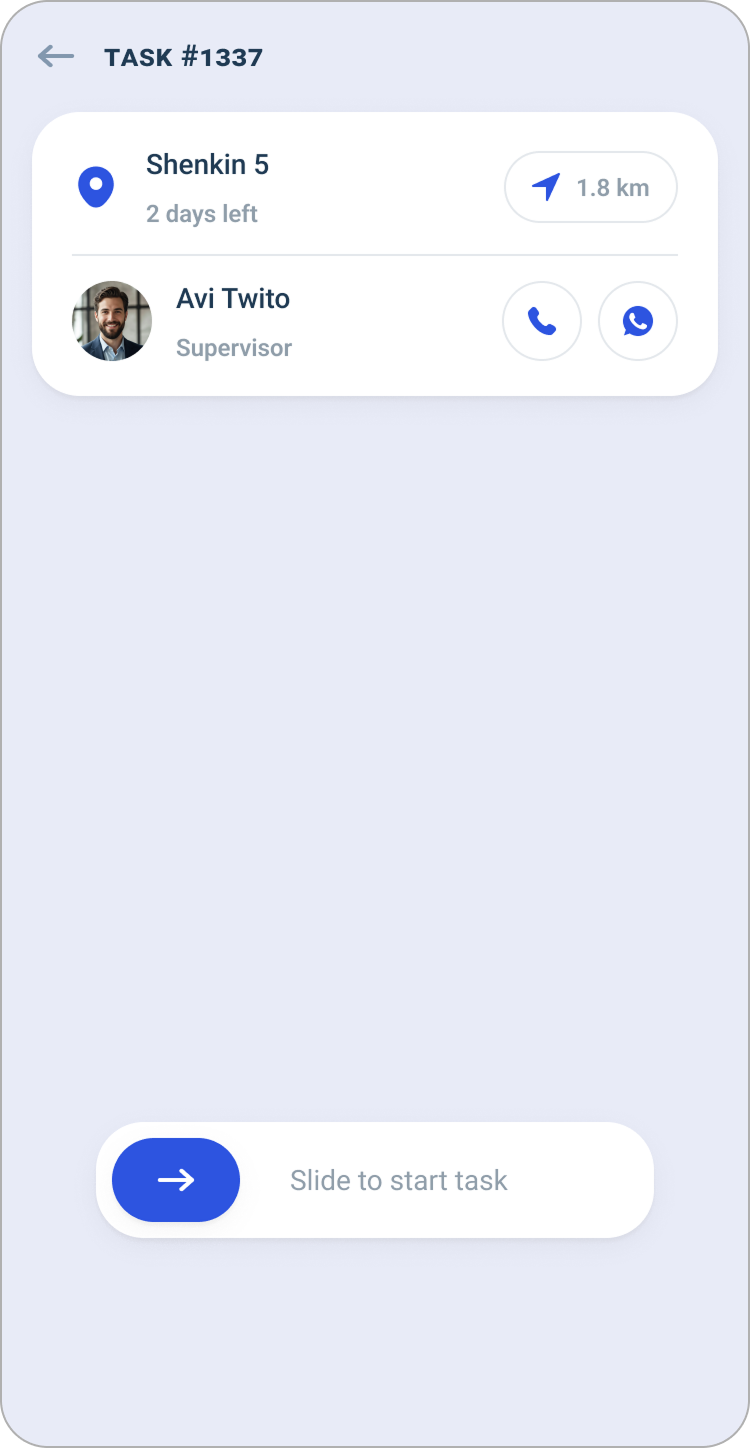Screen dimensions: 750x1448
Task: Call Avi Twito using the phone icon
Action: (542, 321)
